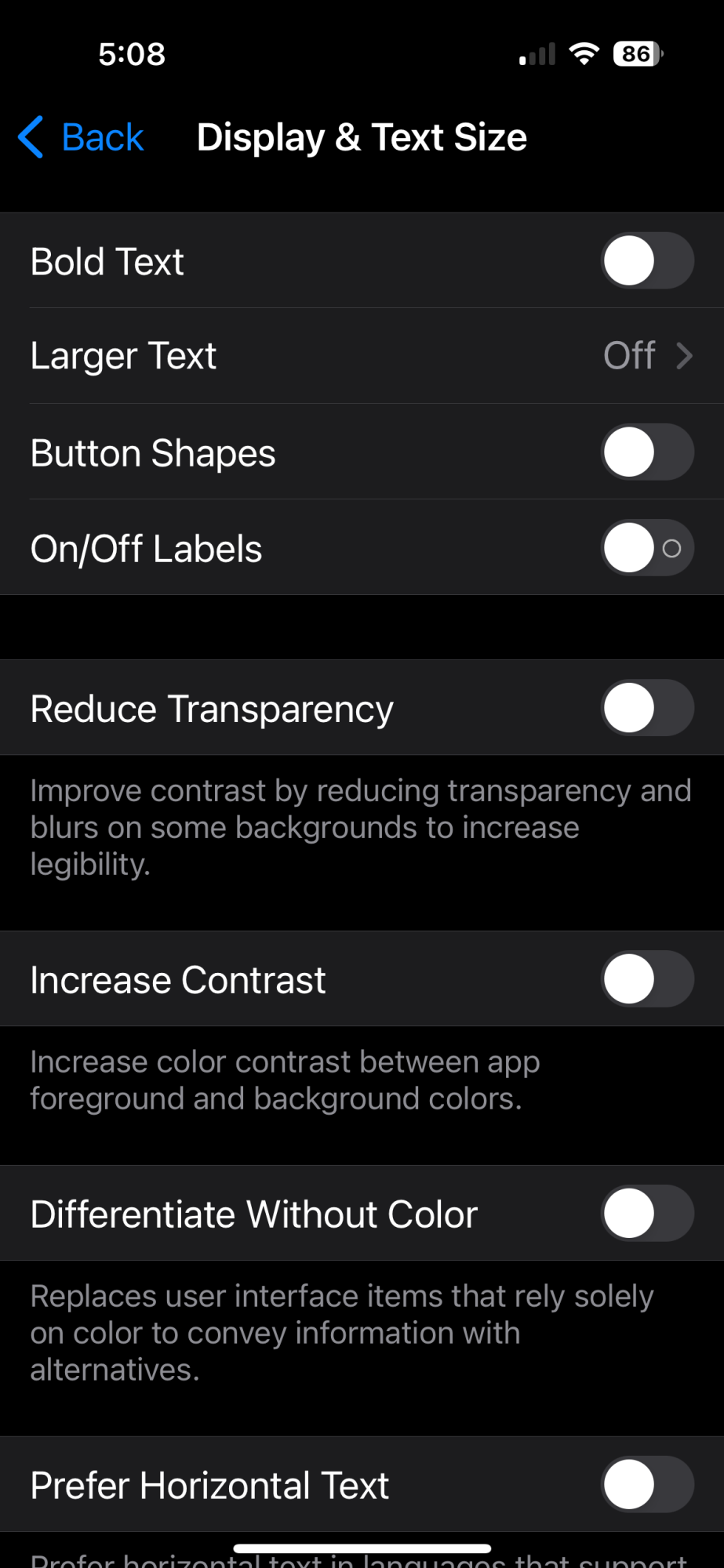Toggle On/Off Labels switch
Screen dimensions: 724x1568
pyautogui.click(x=647, y=548)
